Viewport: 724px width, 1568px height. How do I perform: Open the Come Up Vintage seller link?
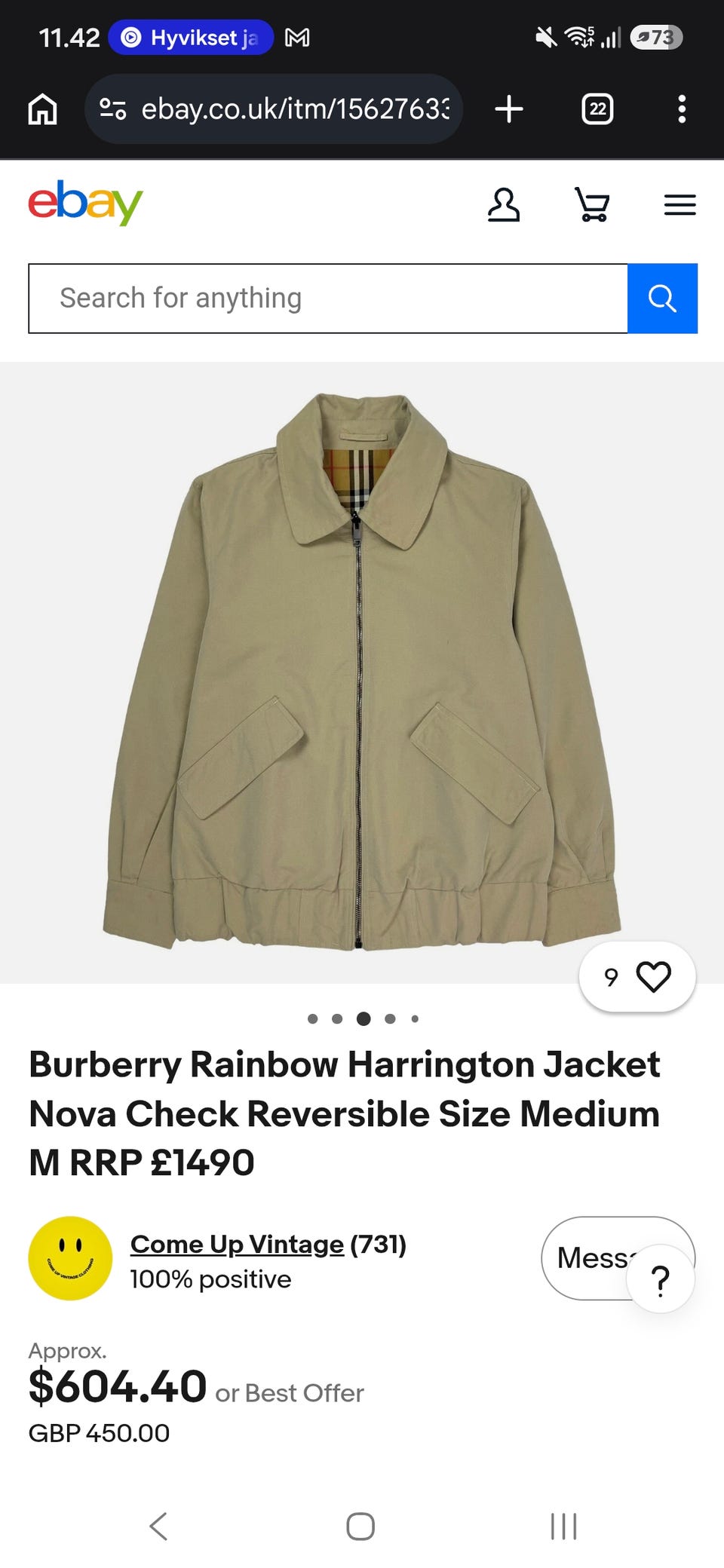tap(237, 1244)
